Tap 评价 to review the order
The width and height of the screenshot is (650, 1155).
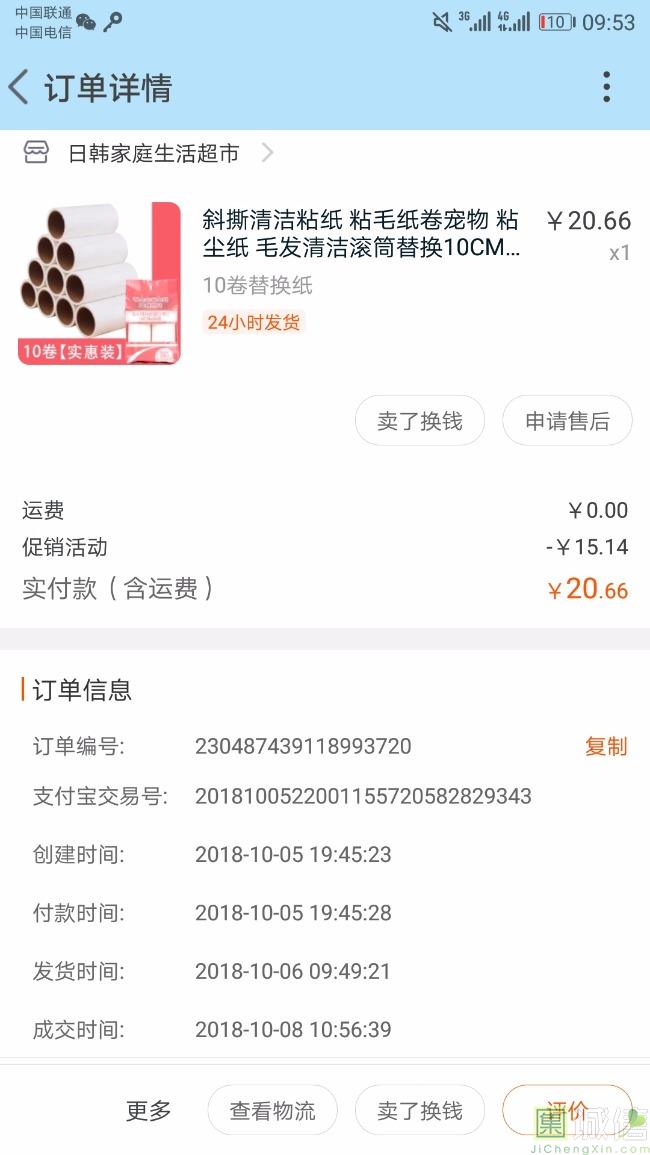567,1109
